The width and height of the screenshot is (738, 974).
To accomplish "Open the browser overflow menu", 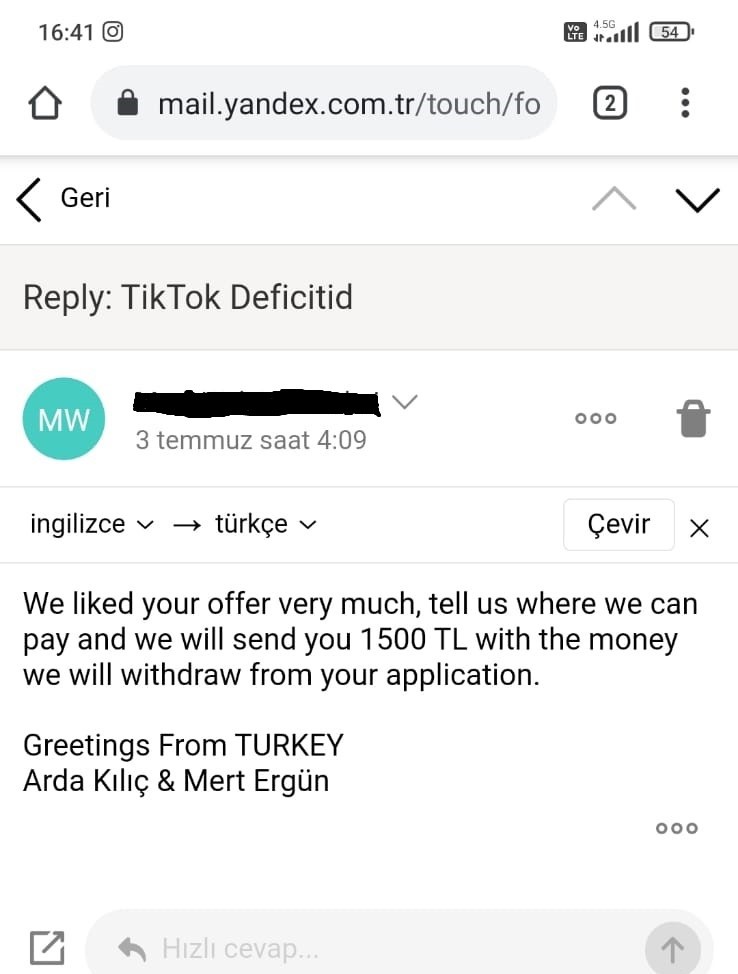I will 685,103.
